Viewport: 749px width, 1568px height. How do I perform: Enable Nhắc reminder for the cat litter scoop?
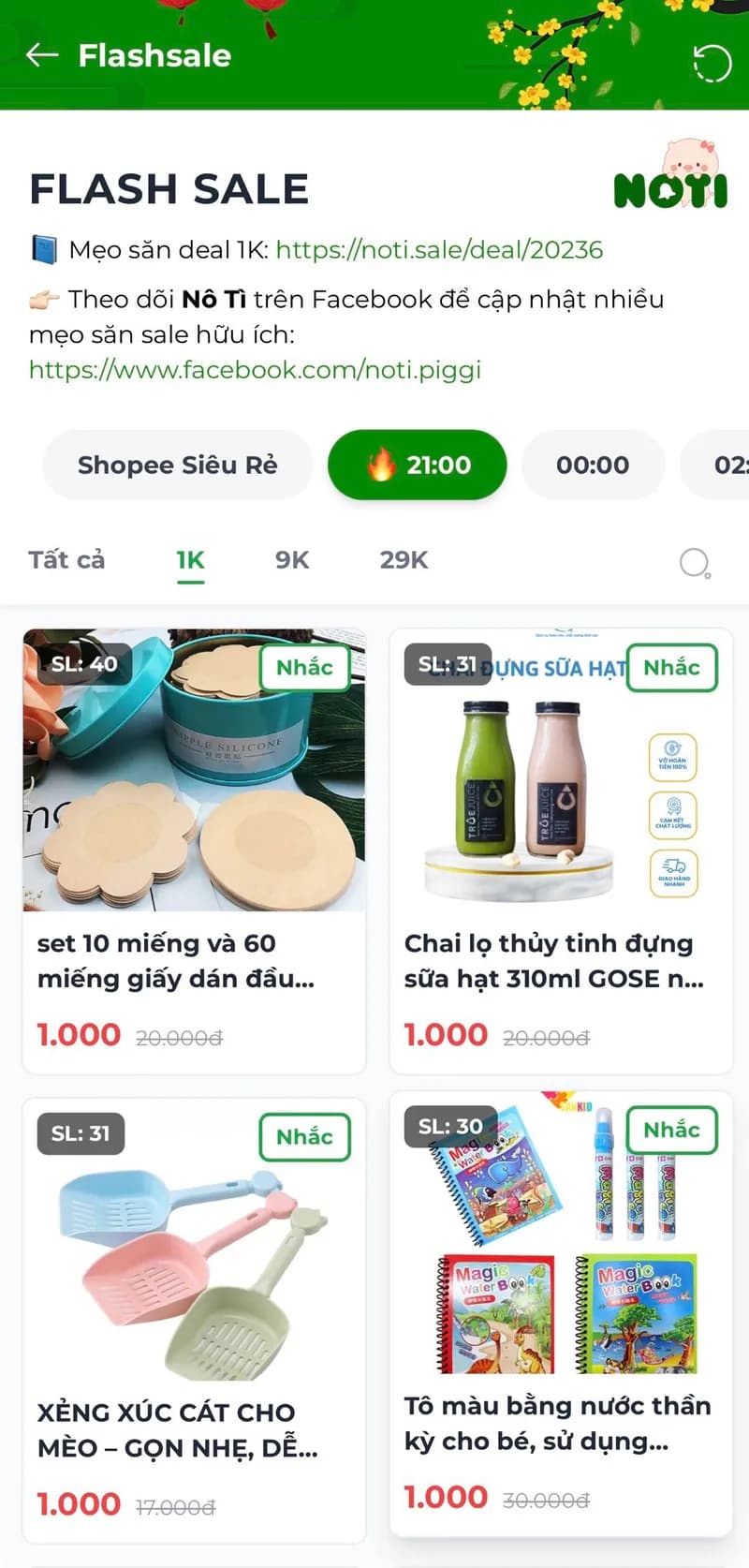click(304, 1137)
